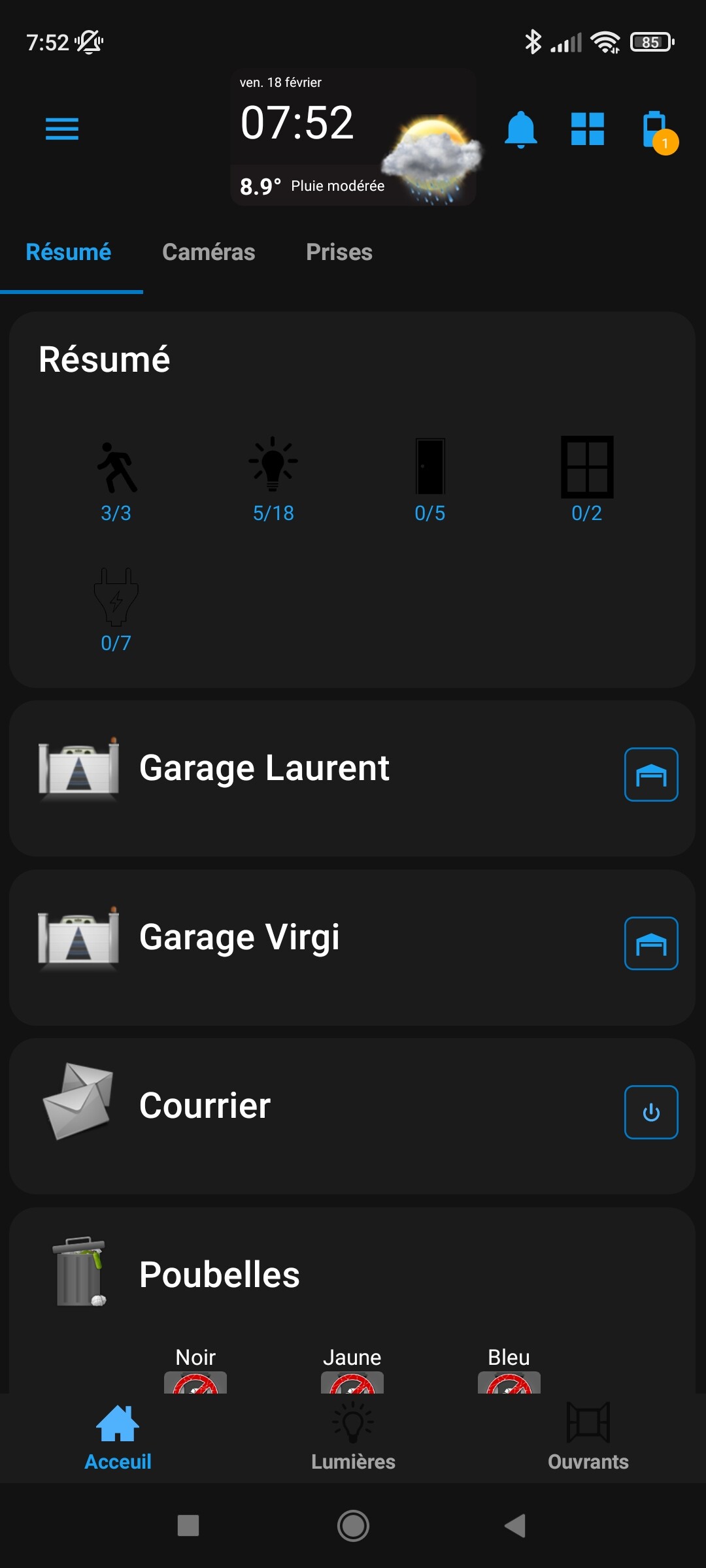The width and height of the screenshot is (706, 1568).
Task: Go to the Ouvrants section
Action: click(x=588, y=1437)
